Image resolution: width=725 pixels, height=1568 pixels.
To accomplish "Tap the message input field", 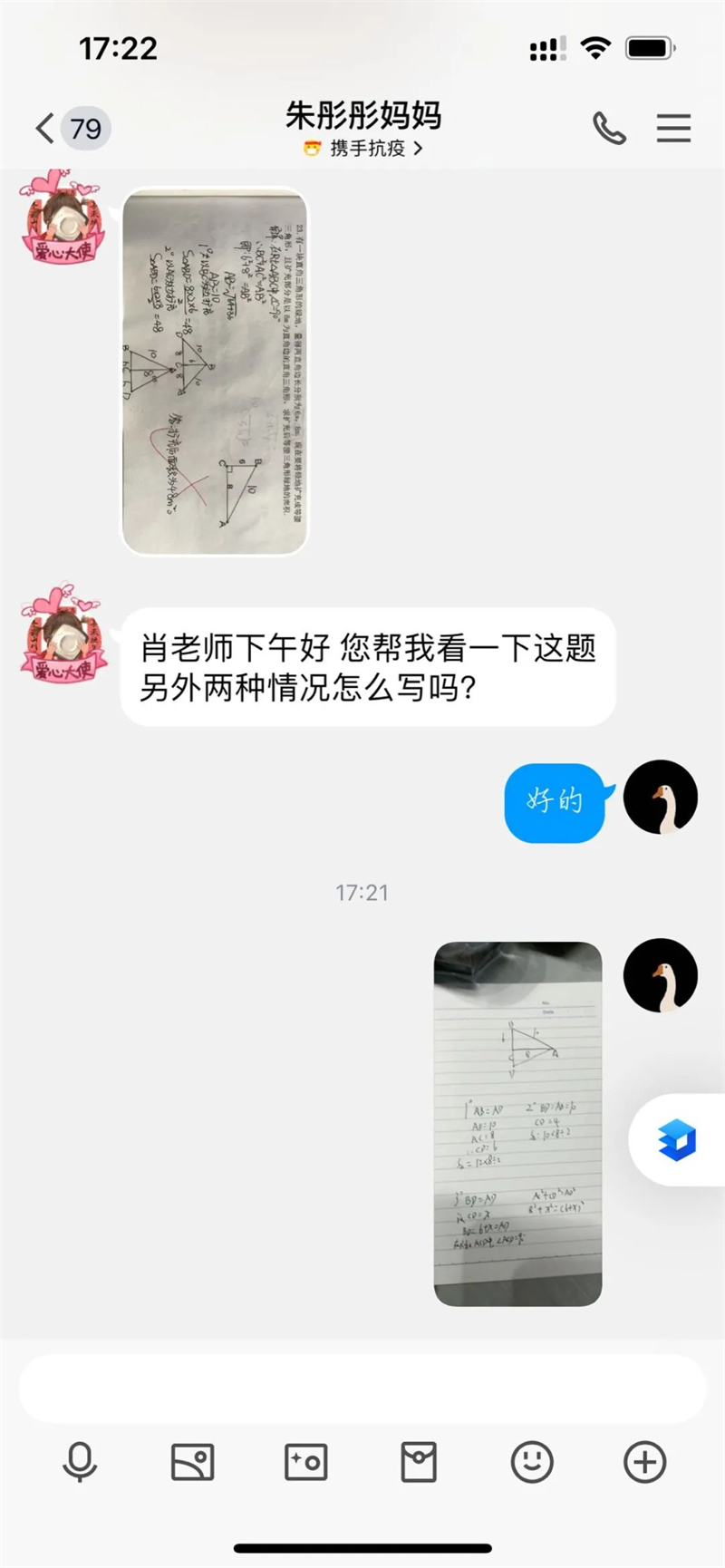I will [x=362, y=1389].
